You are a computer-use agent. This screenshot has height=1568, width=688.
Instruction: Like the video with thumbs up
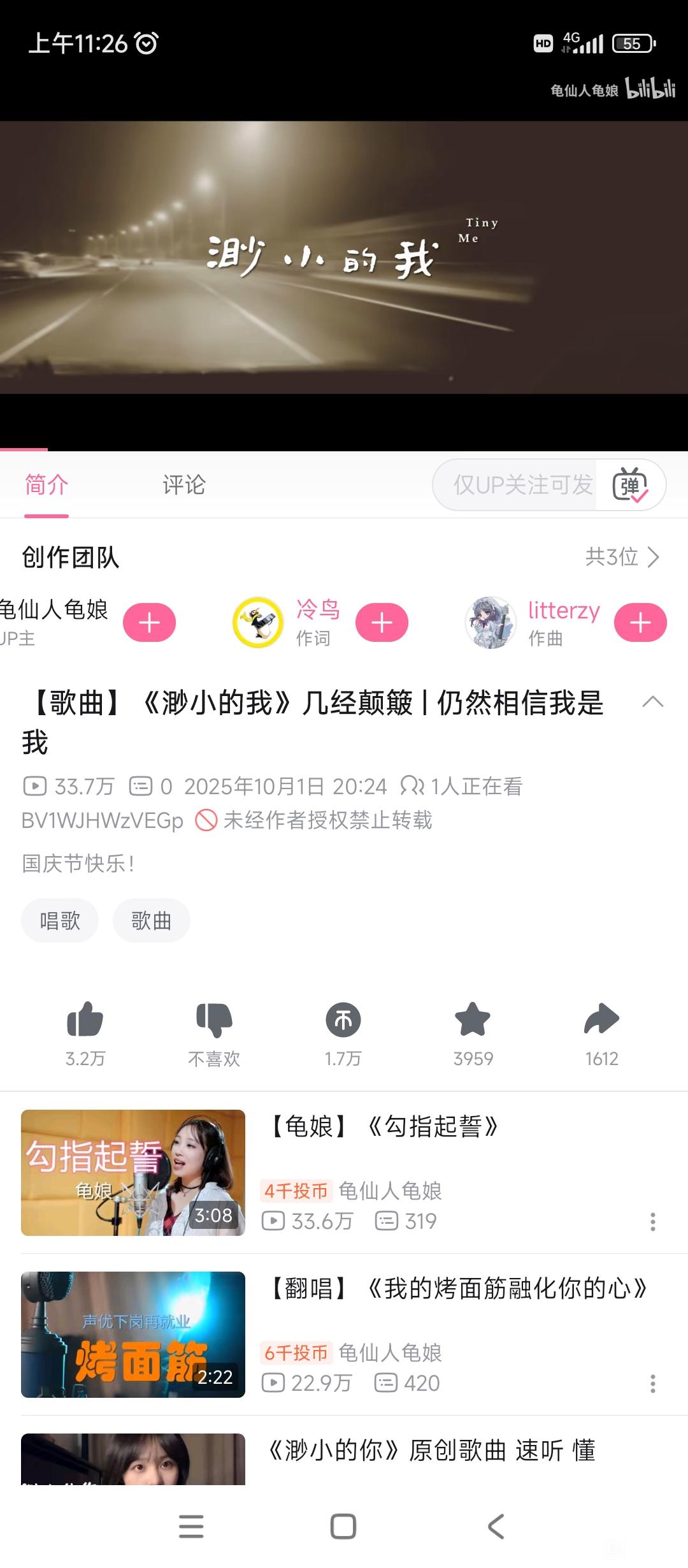click(x=85, y=1020)
